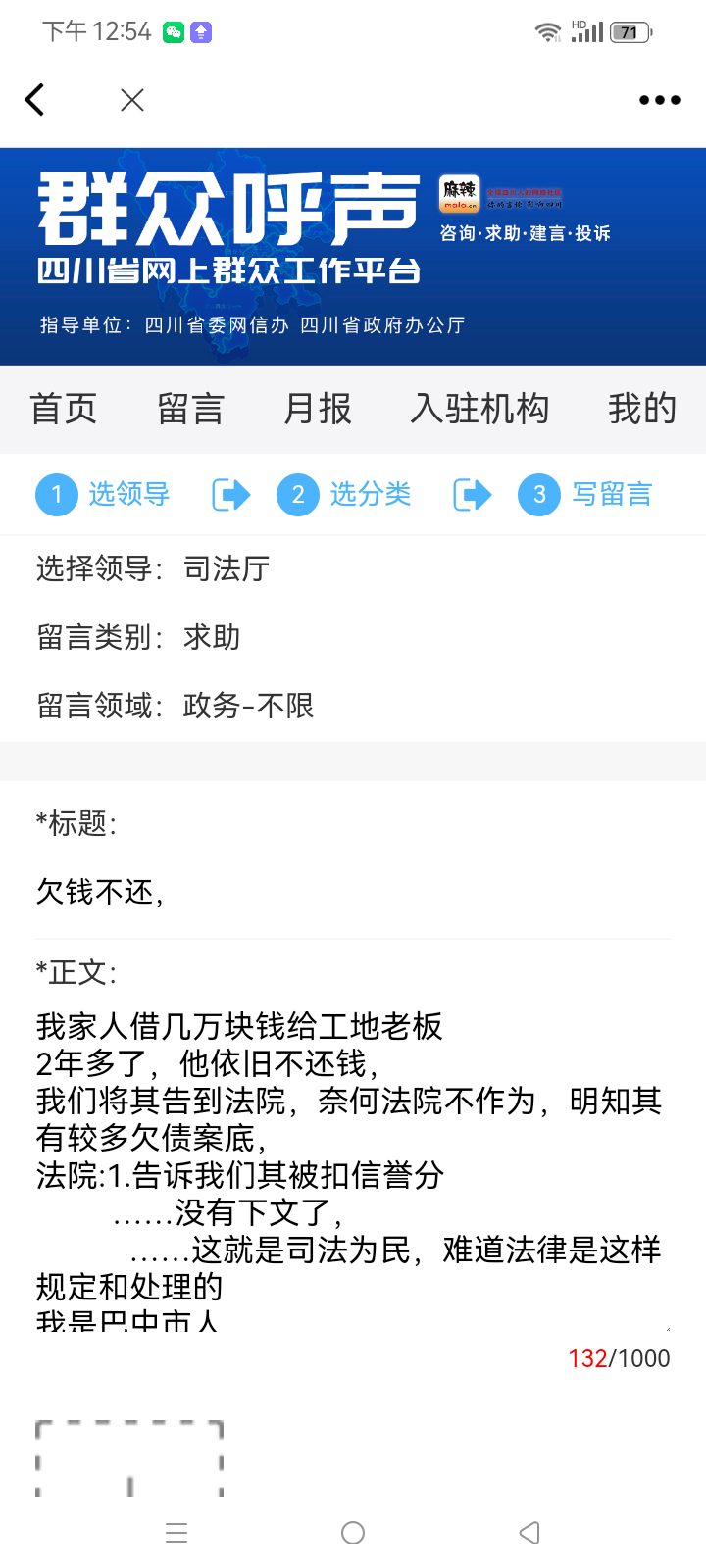706x1568 pixels.
Task: Open recent apps from the navigation bar
Action: click(176, 1533)
